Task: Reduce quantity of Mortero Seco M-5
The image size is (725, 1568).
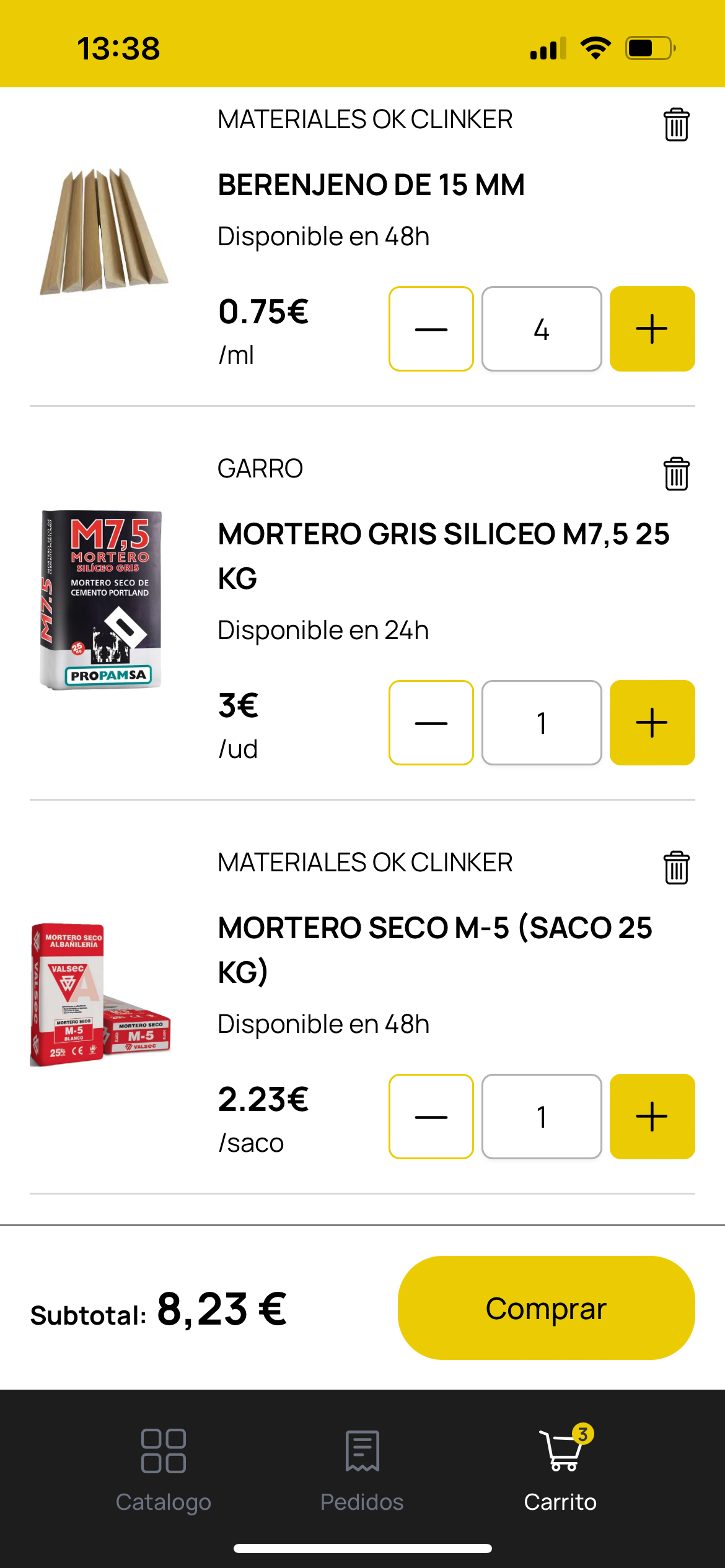Action: click(x=431, y=1117)
